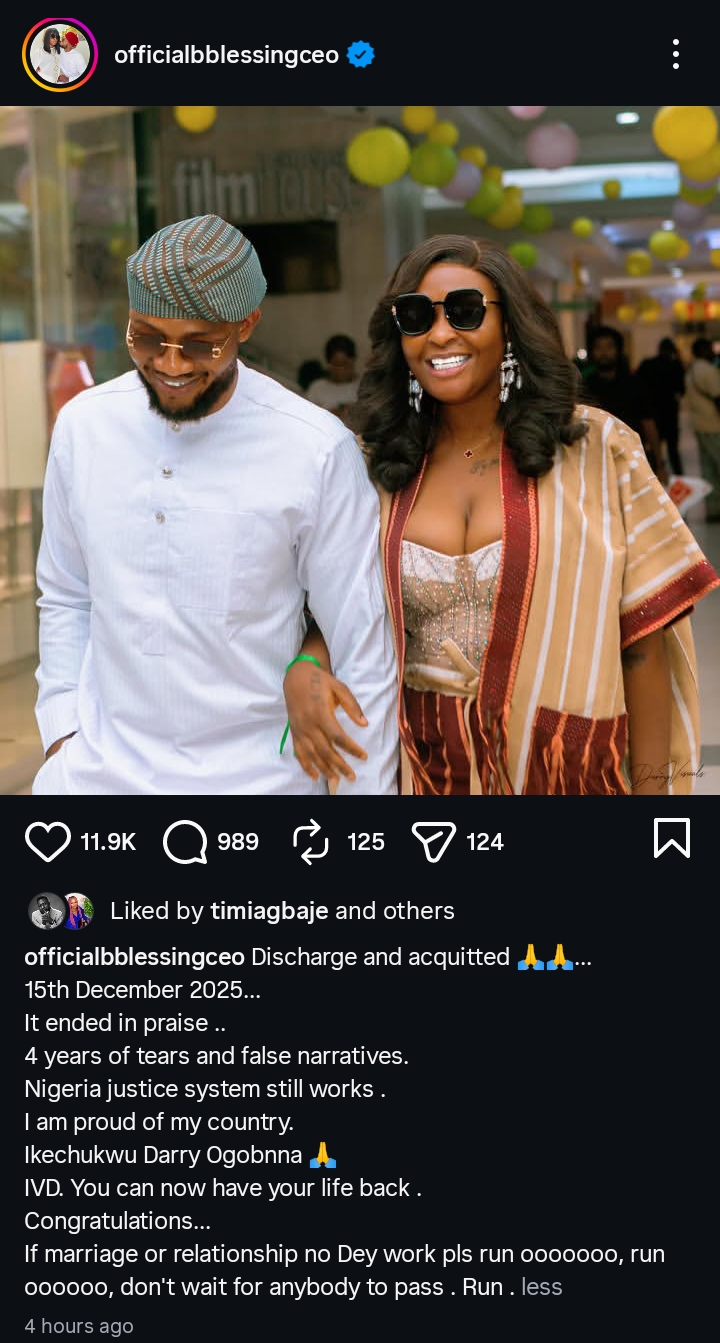The image size is (720, 1343).
Task: Open the comments on this post
Action: (185, 842)
